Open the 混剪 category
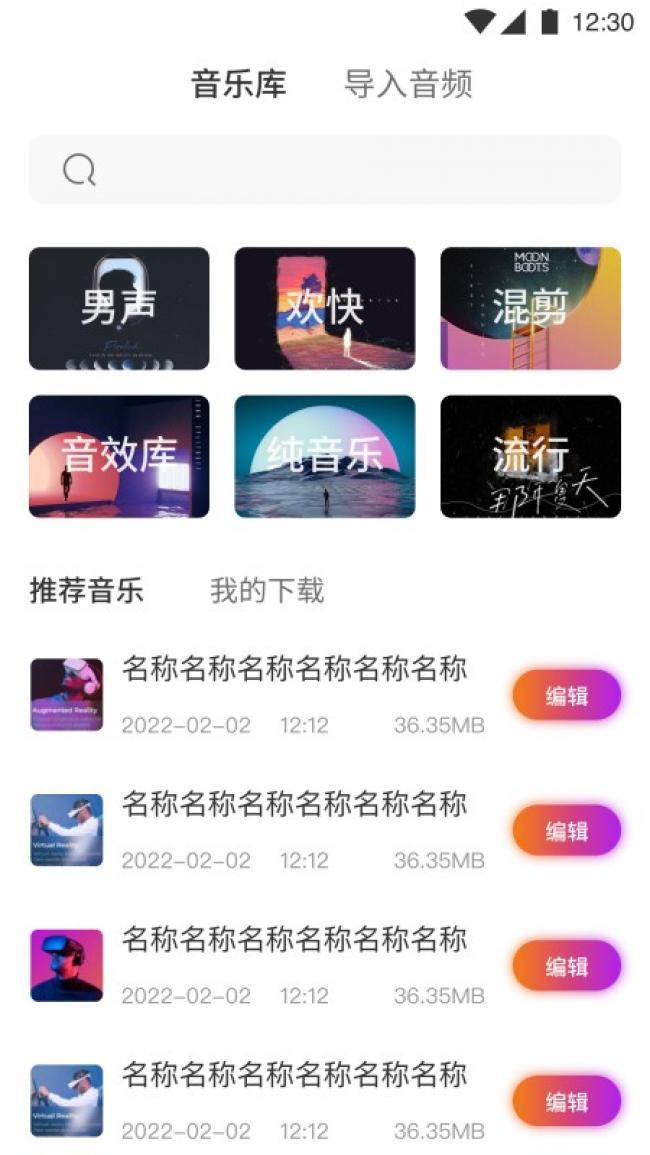The width and height of the screenshot is (650, 1155). (x=530, y=309)
